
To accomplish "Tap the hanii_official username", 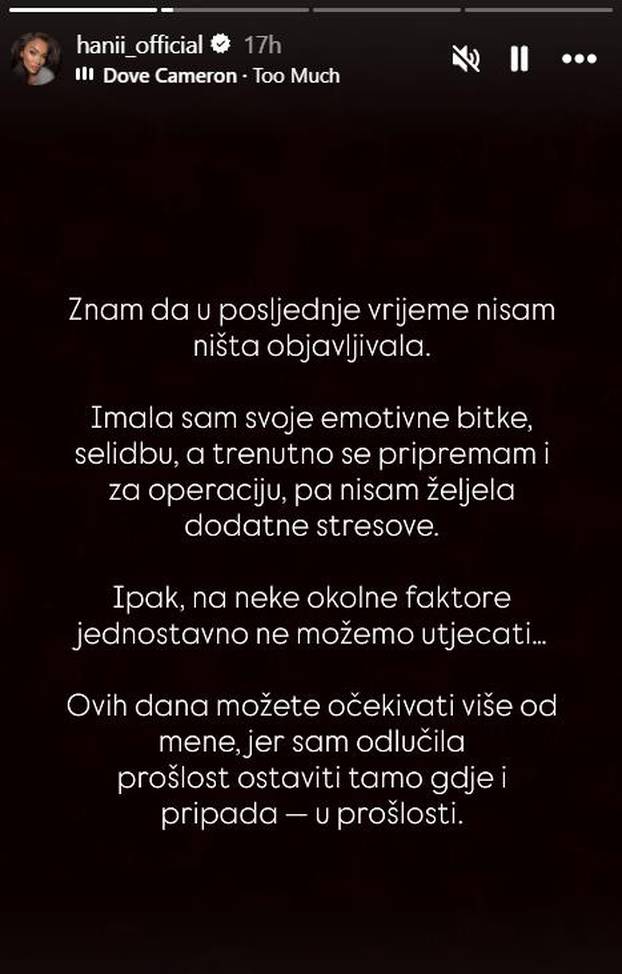I will (x=138, y=45).
